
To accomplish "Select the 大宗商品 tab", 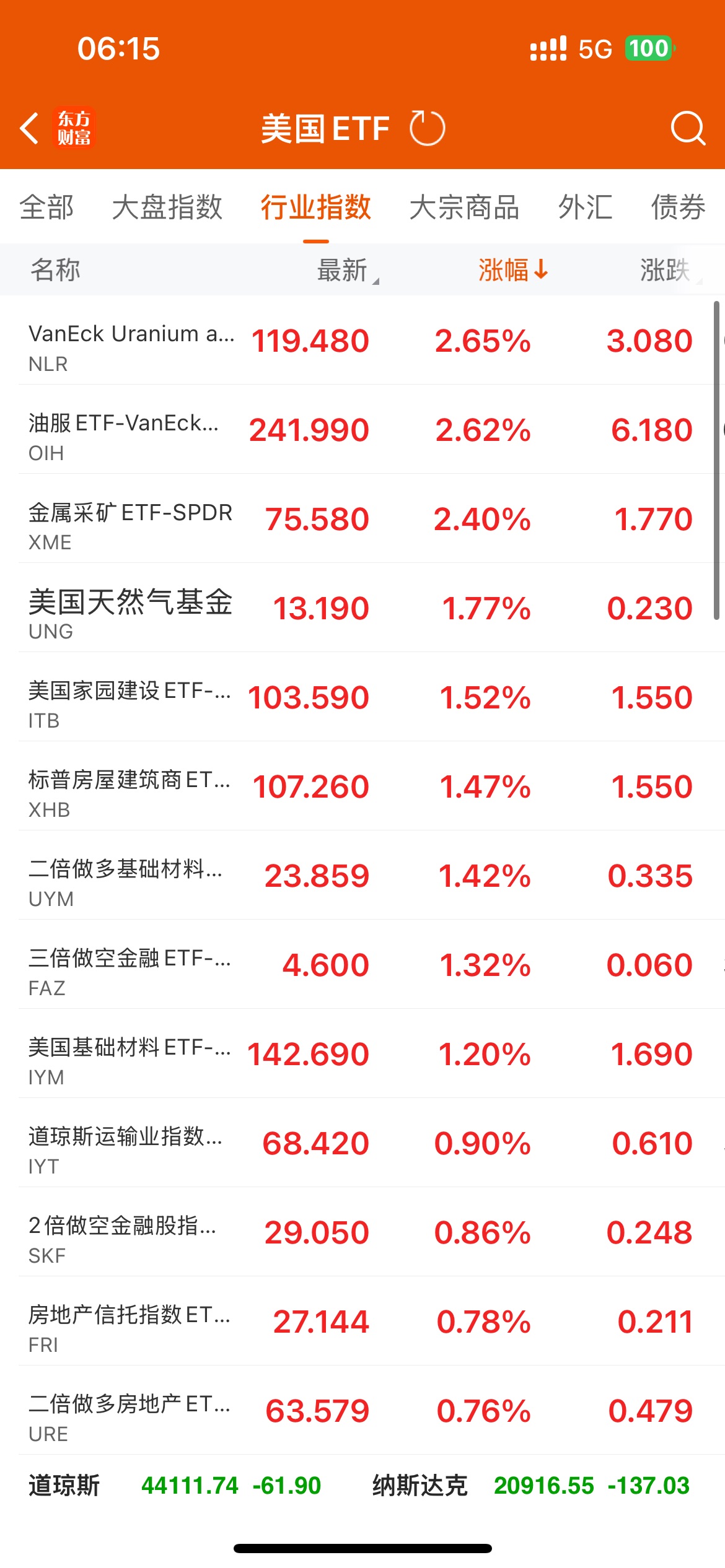I will coord(464,207).
